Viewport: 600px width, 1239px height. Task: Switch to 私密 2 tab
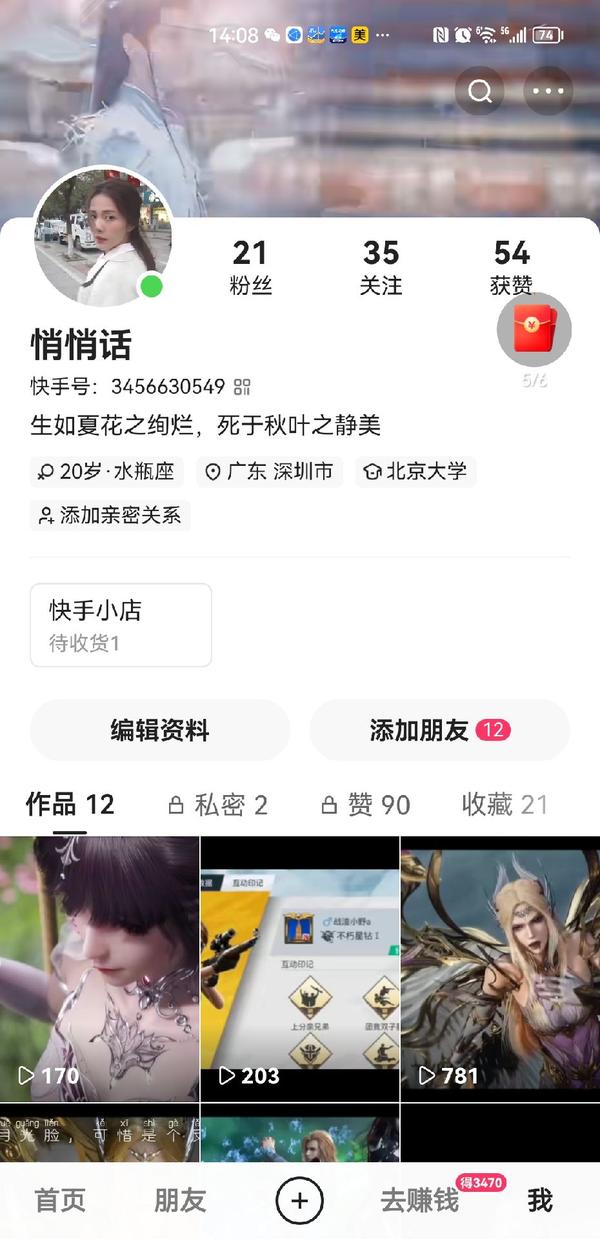pyautogui.click(x=217, y=805)
